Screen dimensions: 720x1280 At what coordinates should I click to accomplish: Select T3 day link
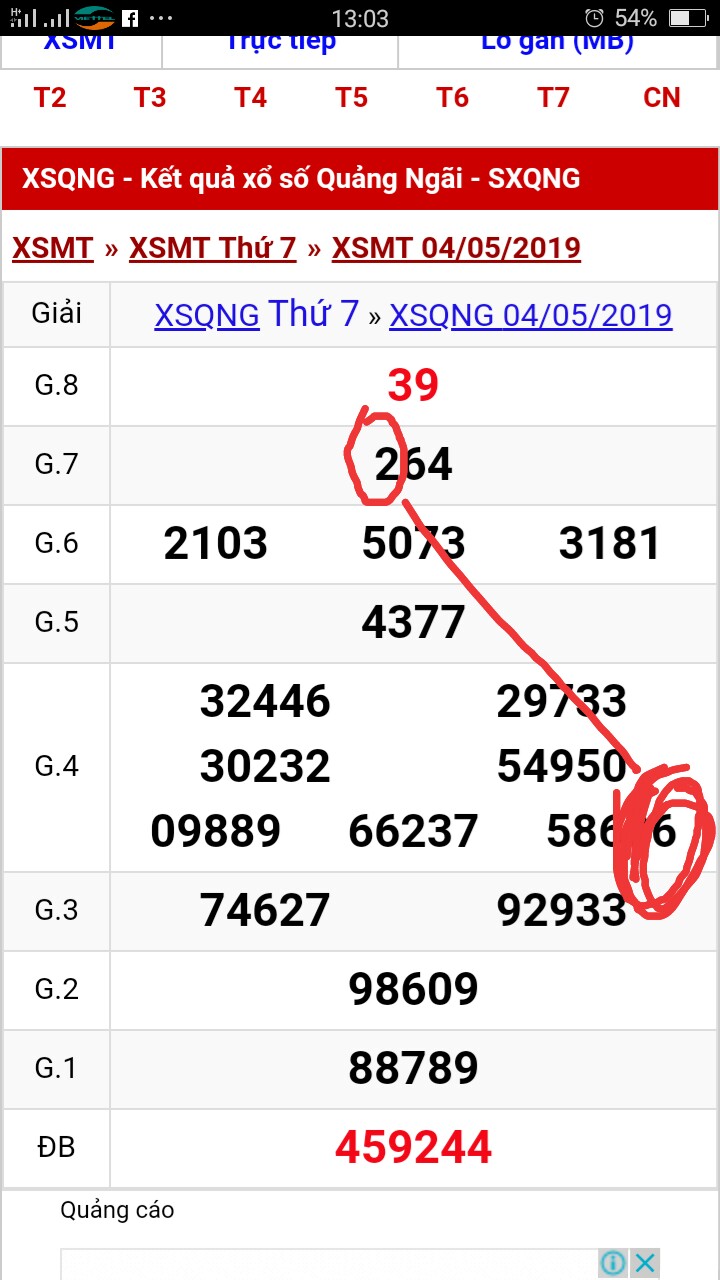click(x=150, y=98)
